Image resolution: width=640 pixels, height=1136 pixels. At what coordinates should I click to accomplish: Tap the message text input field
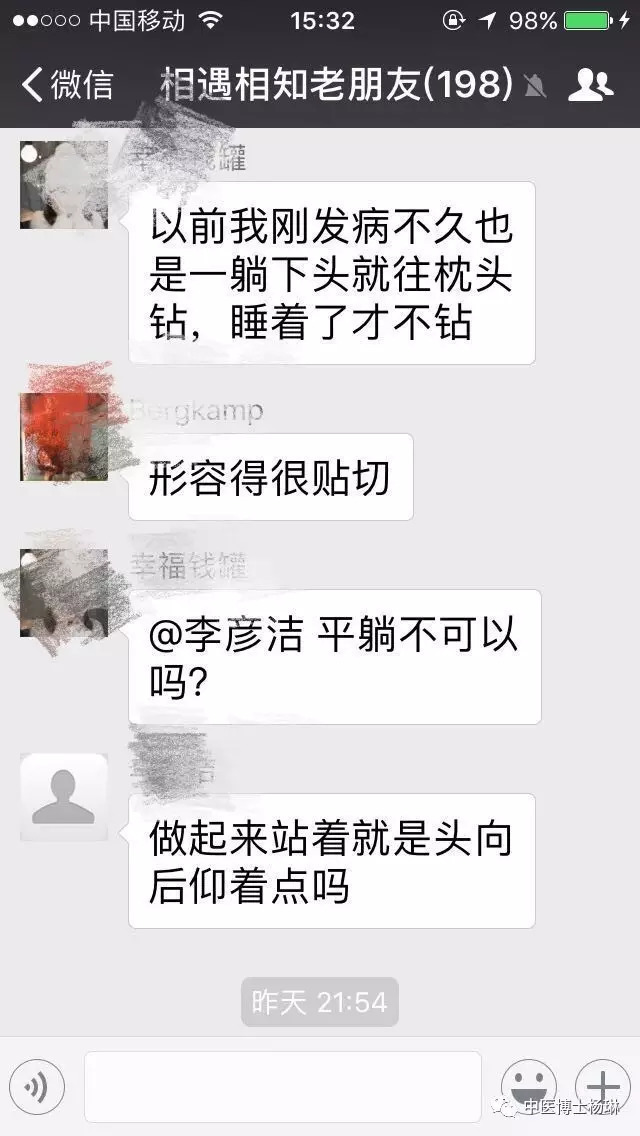click(x=282, y=1086)
